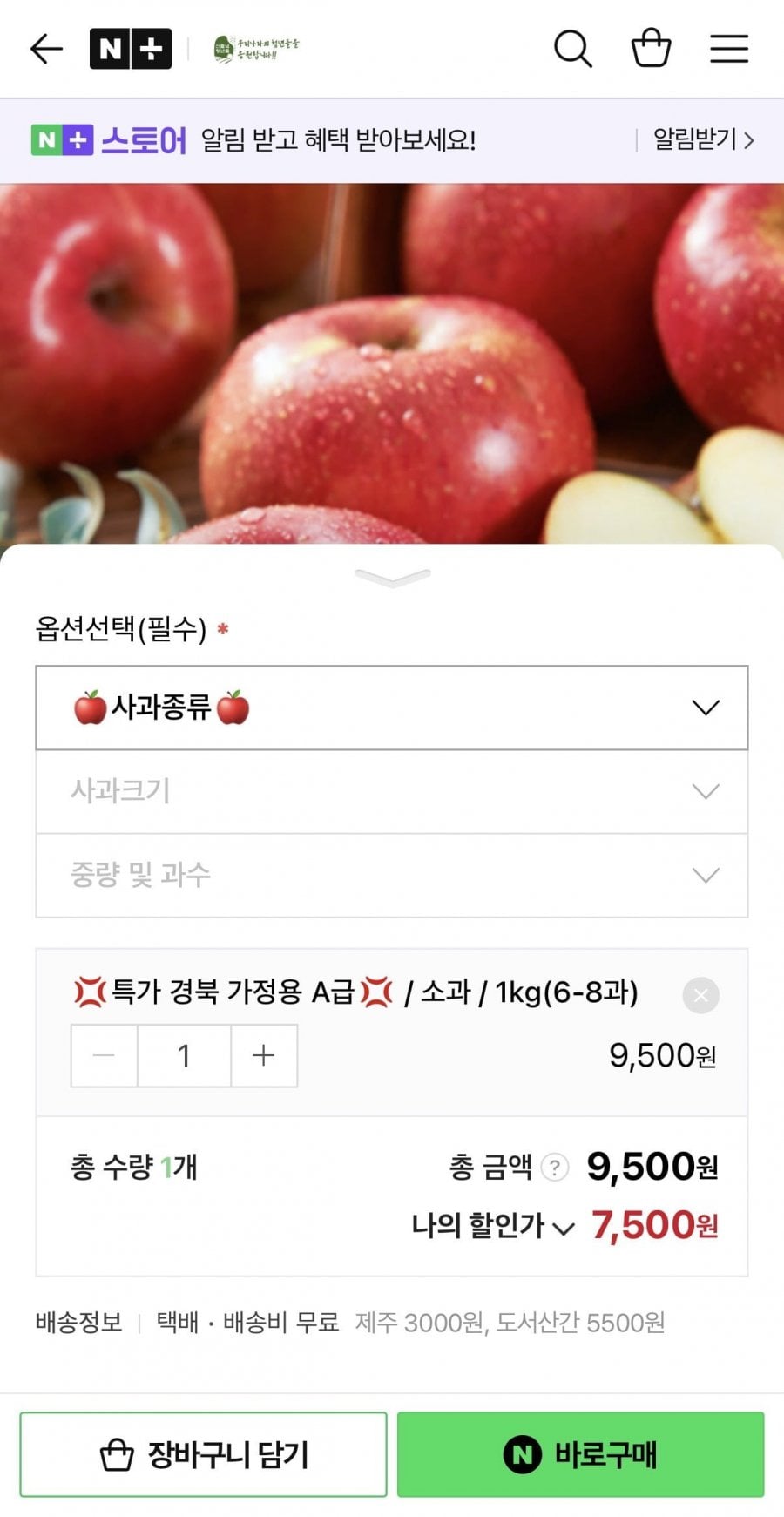
Task: Open the search magnifier
Action: pyautogui.click(x=572, y=49)
